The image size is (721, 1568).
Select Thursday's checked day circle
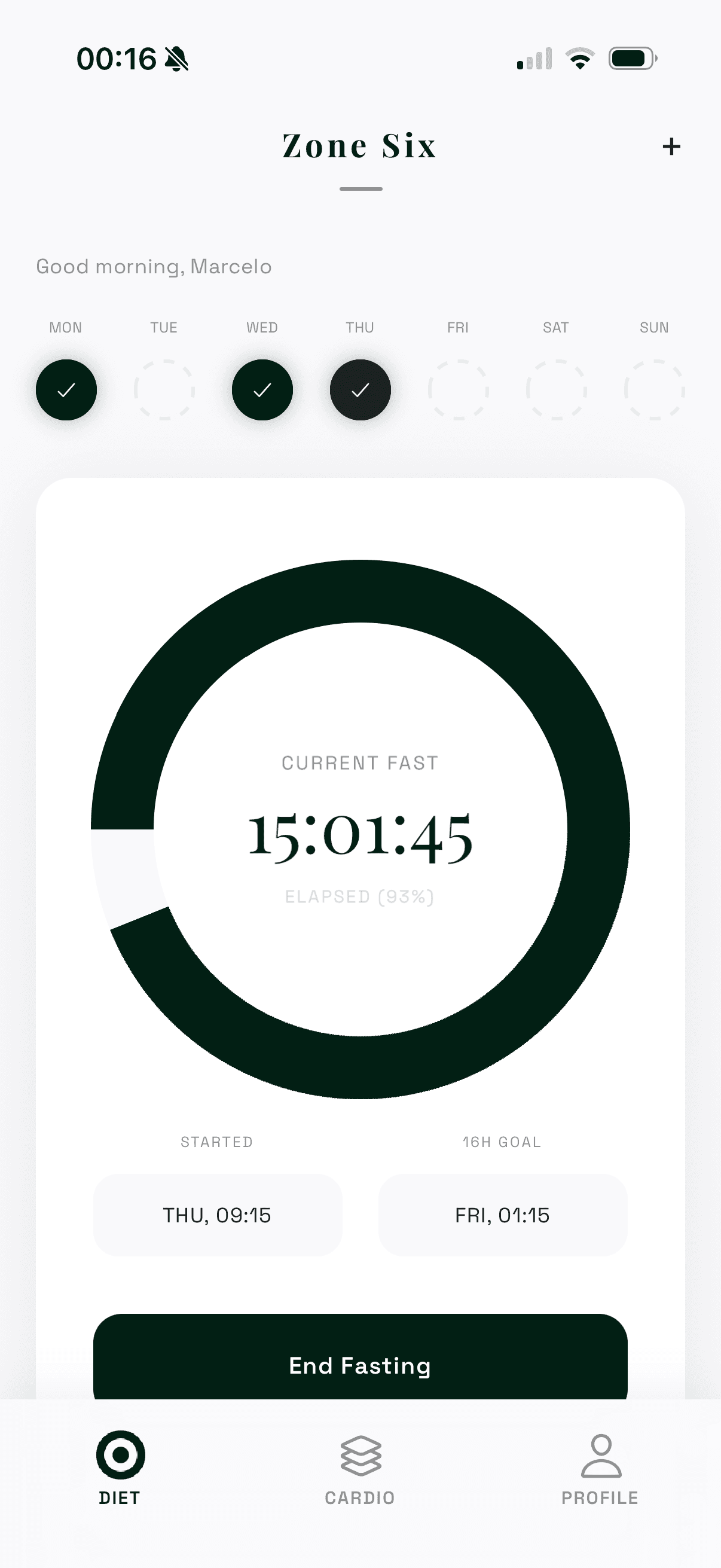pyautogui.click(x=360, y=389)
